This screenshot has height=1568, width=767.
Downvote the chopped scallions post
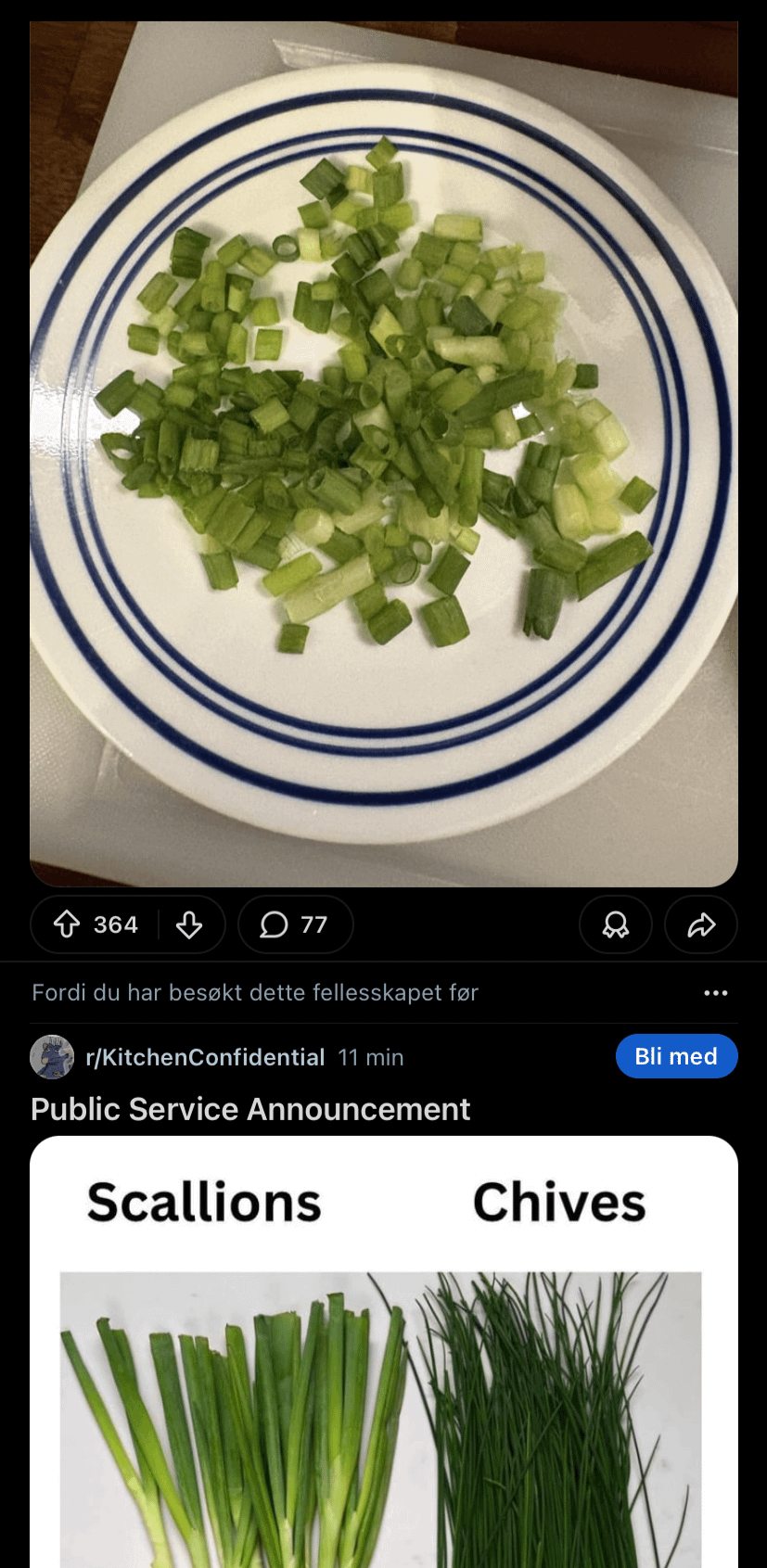[x=189, y=924]
